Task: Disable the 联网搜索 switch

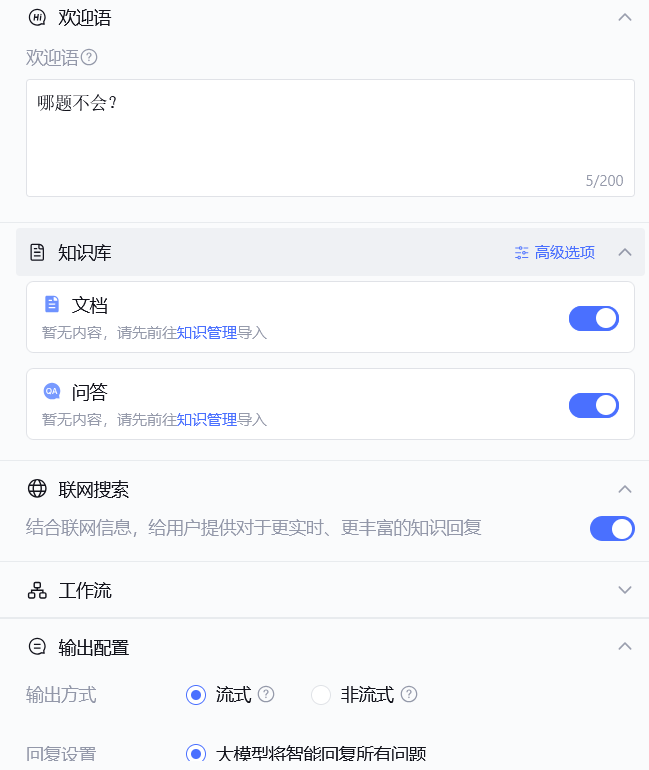Action: [612, 528]
